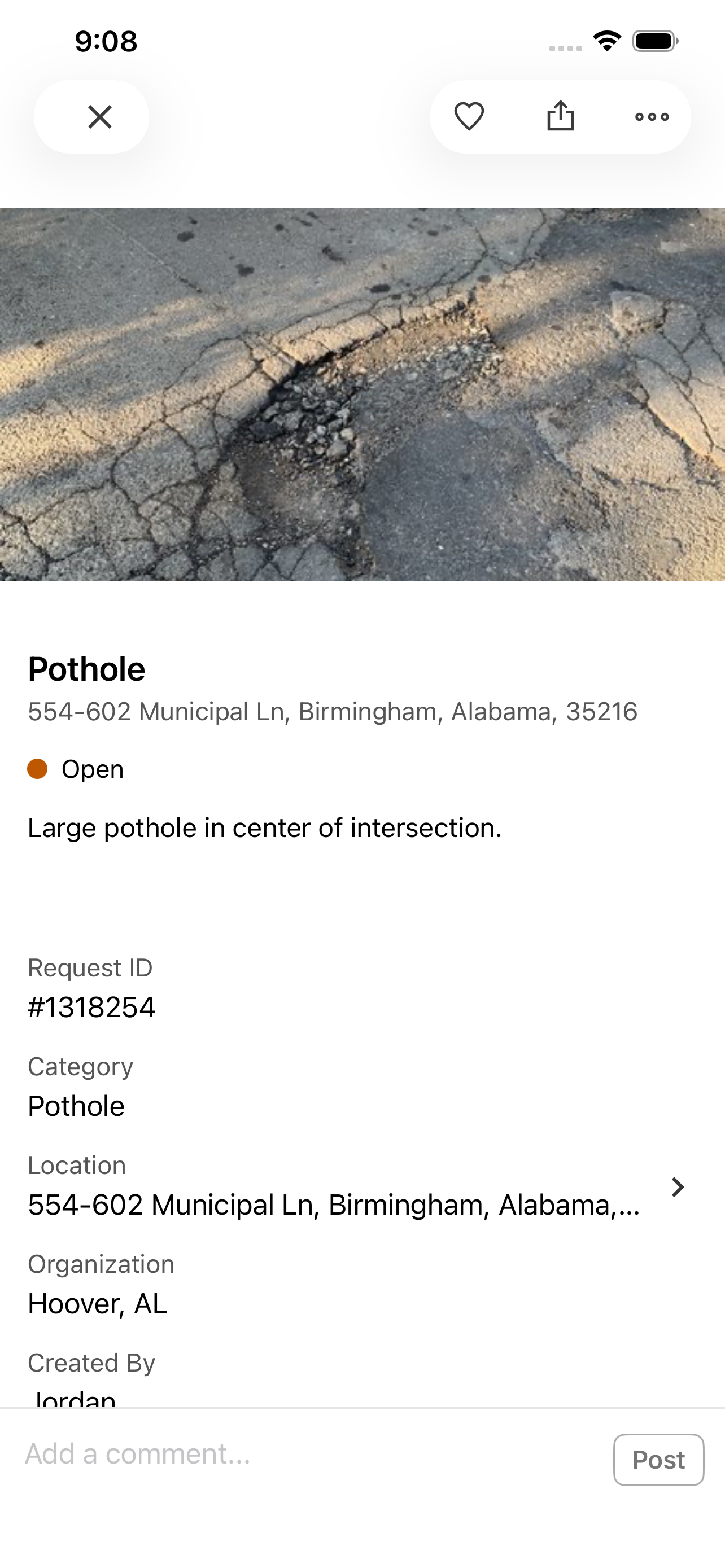Favorite this request with the heart icon
The width and height of the screenshot is (725, 1568).
[469, 117]
